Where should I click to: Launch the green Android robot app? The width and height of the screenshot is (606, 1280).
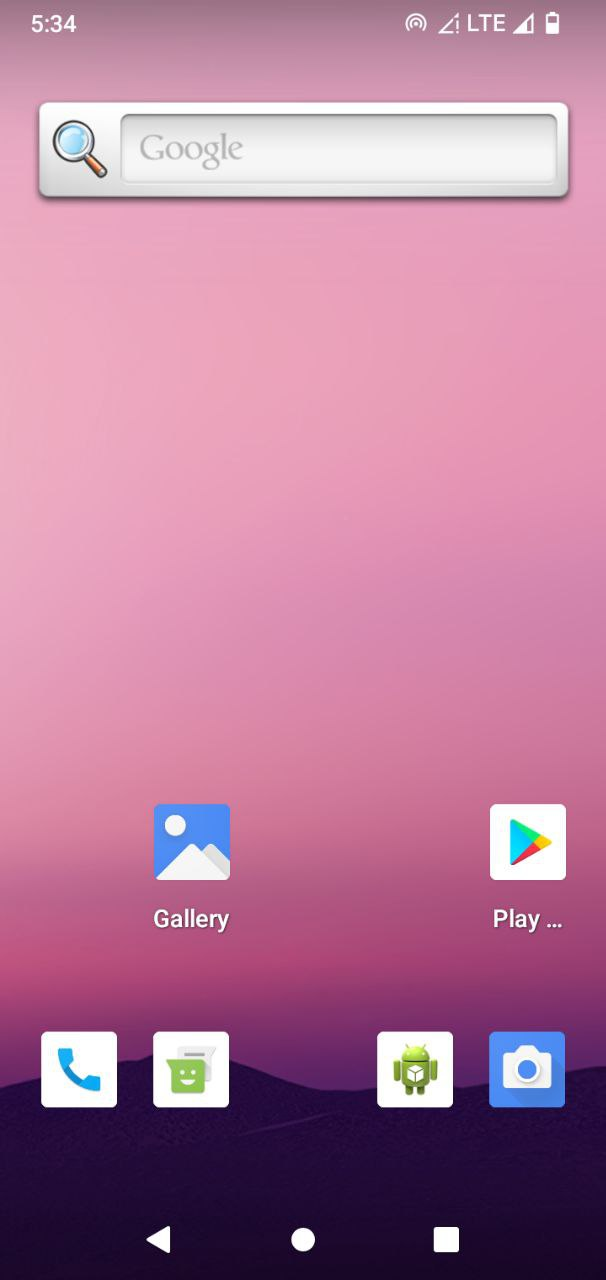coord(415,1069)
